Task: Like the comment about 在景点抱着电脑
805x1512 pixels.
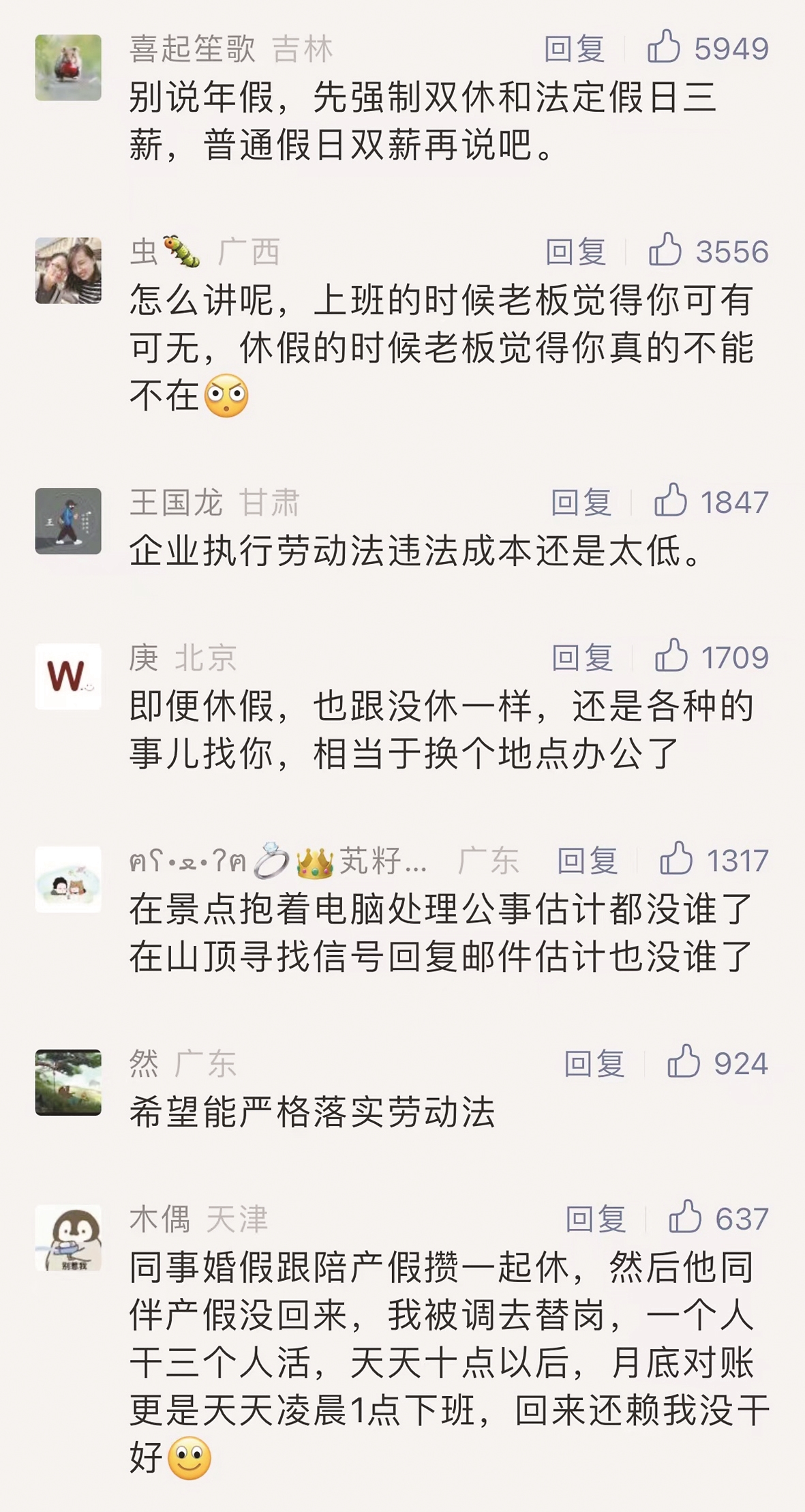Action: click(676, 859)
